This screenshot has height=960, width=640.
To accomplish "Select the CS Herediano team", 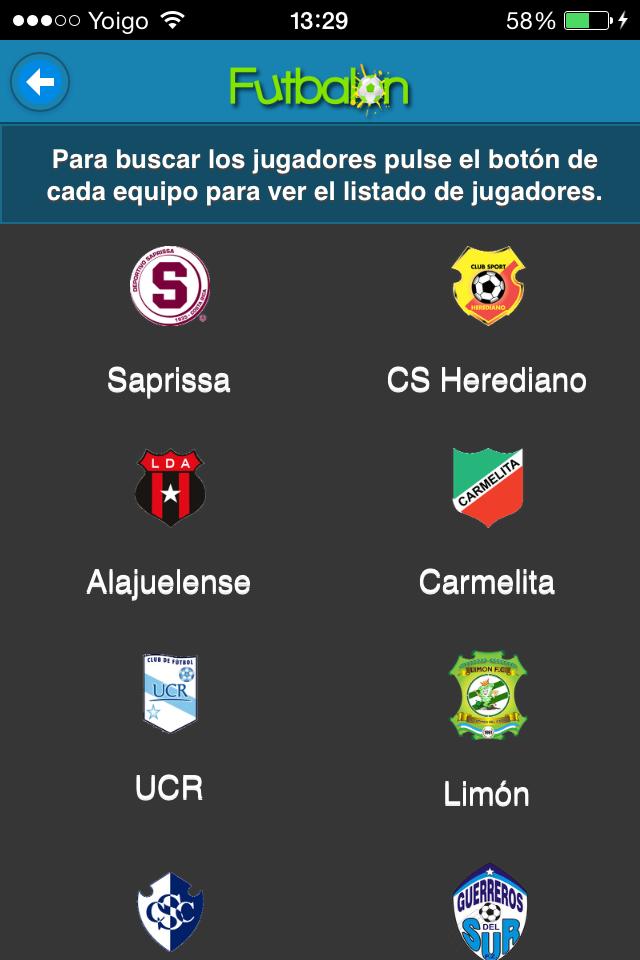I will [487, 286].
